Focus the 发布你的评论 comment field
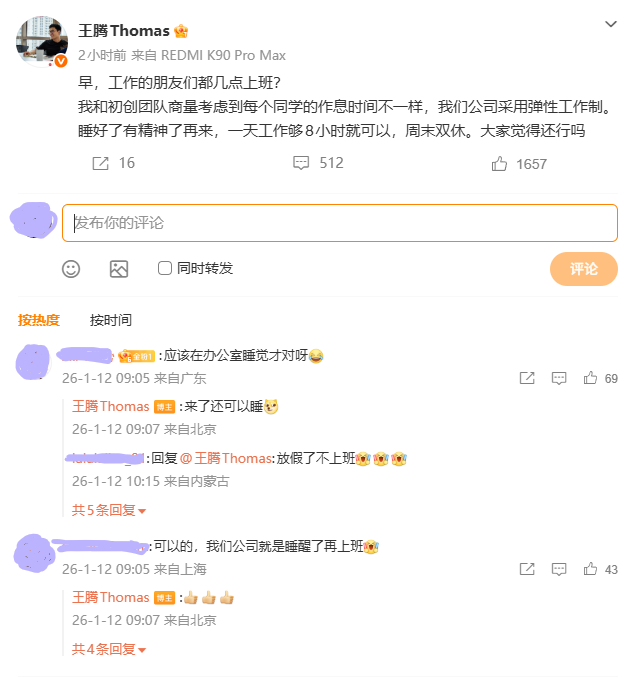 tap(339, 222)
